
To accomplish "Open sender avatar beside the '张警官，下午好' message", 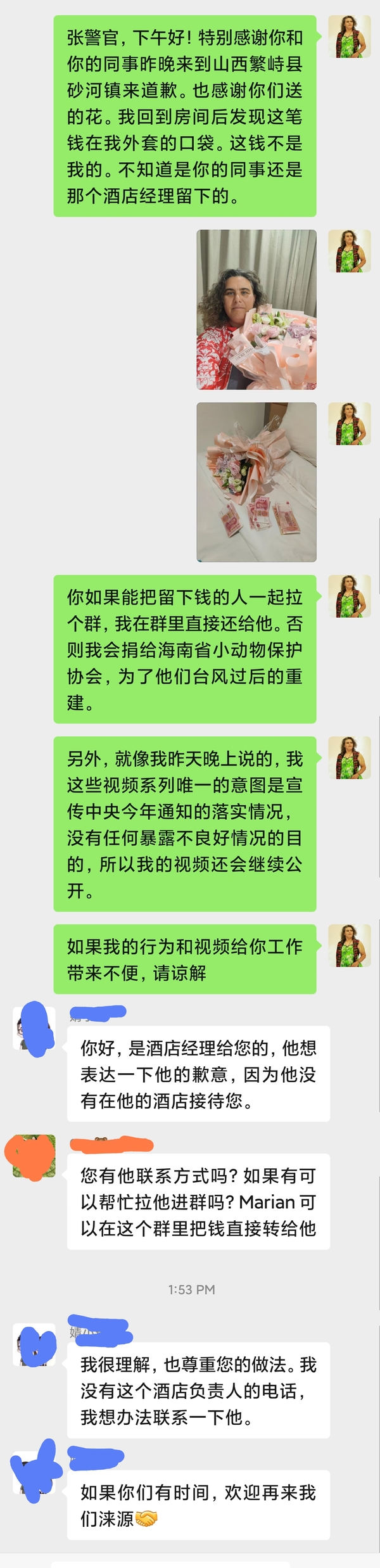I will [x=349, y=37].
